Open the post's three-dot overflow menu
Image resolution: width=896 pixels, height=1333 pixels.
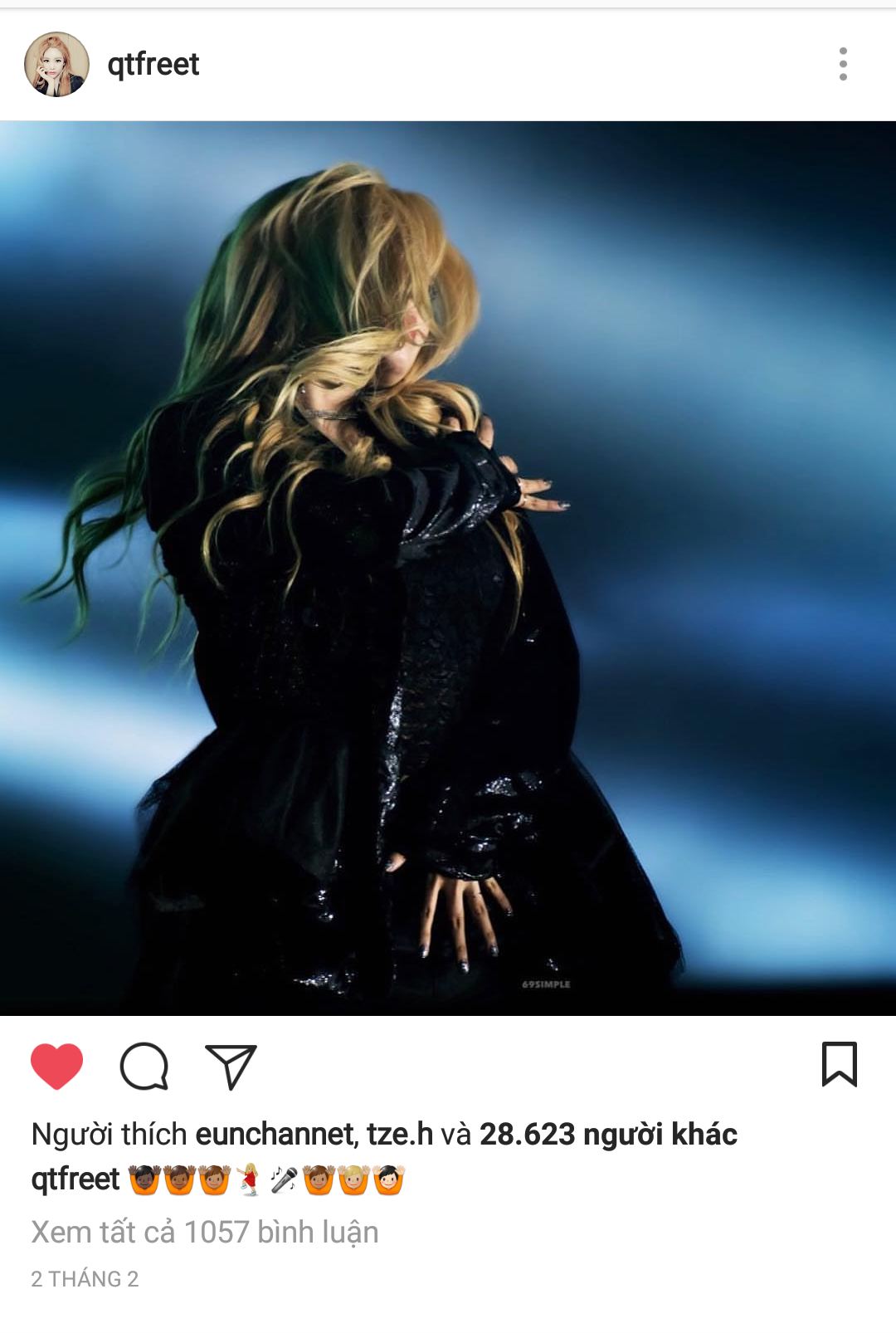pyautogui.click(x=843, y=64)
